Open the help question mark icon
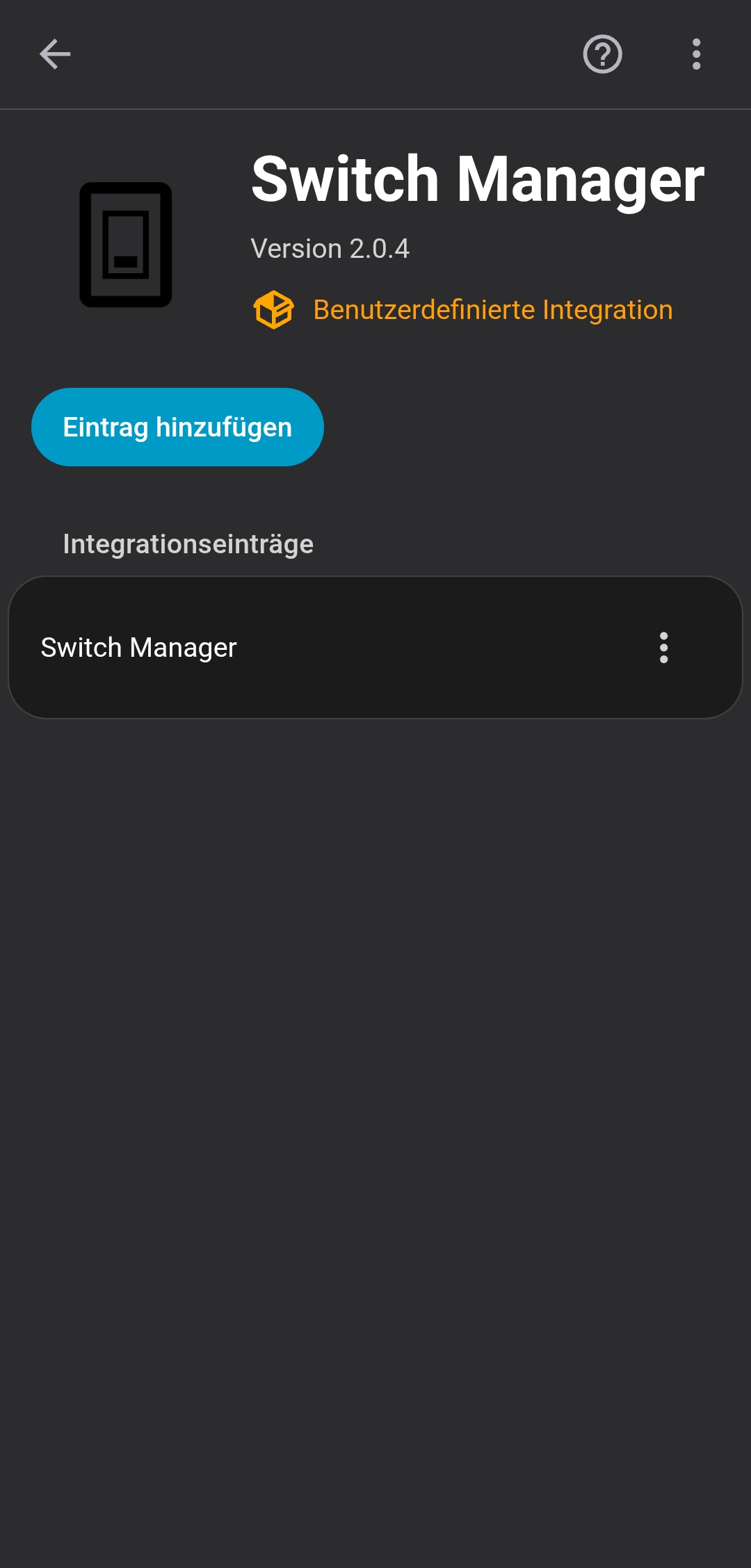The height and width of the screenshot is (1568, 751). pyautogui.click(x=602, y=54)
